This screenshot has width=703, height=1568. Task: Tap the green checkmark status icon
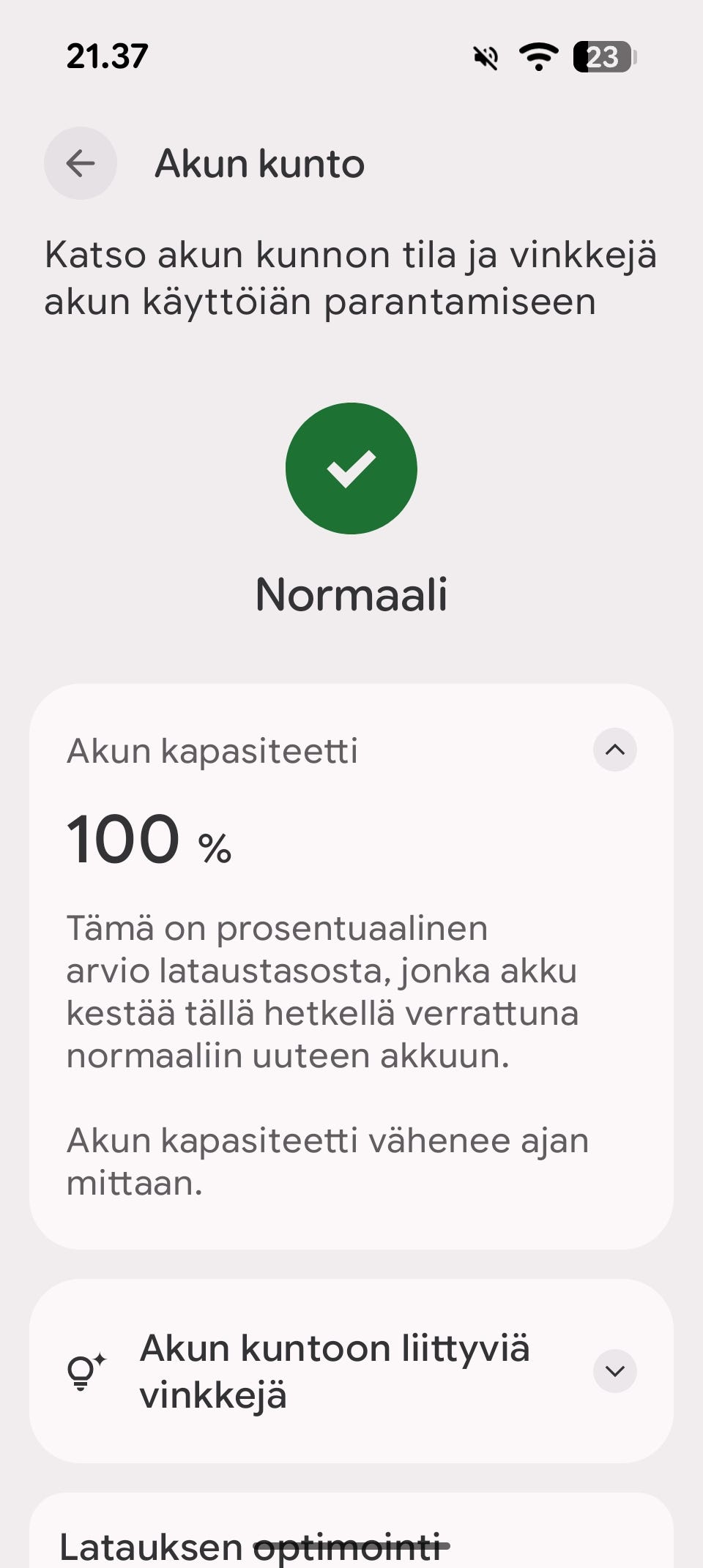pyautogui.click(x=351, y=468)
